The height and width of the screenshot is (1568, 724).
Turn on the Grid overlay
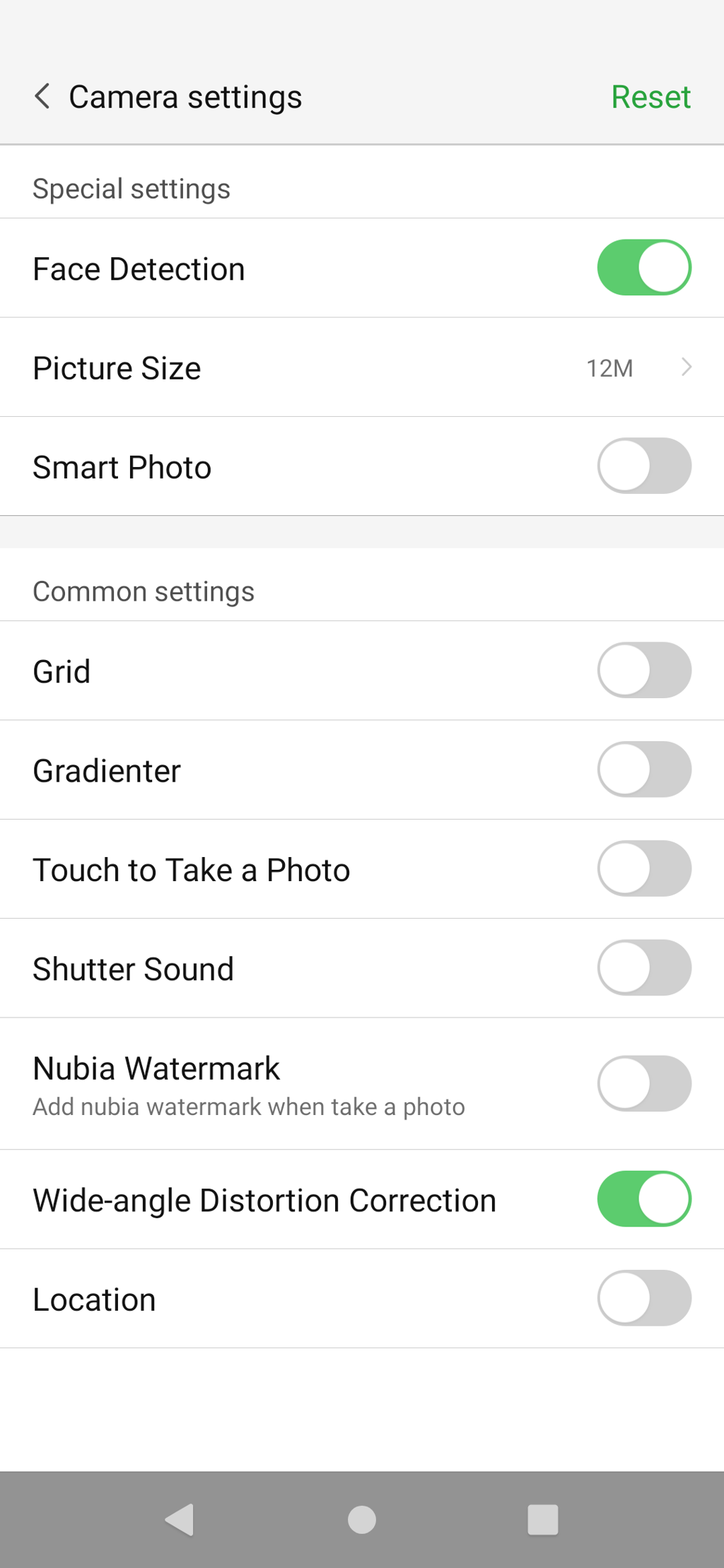[643, 671]
